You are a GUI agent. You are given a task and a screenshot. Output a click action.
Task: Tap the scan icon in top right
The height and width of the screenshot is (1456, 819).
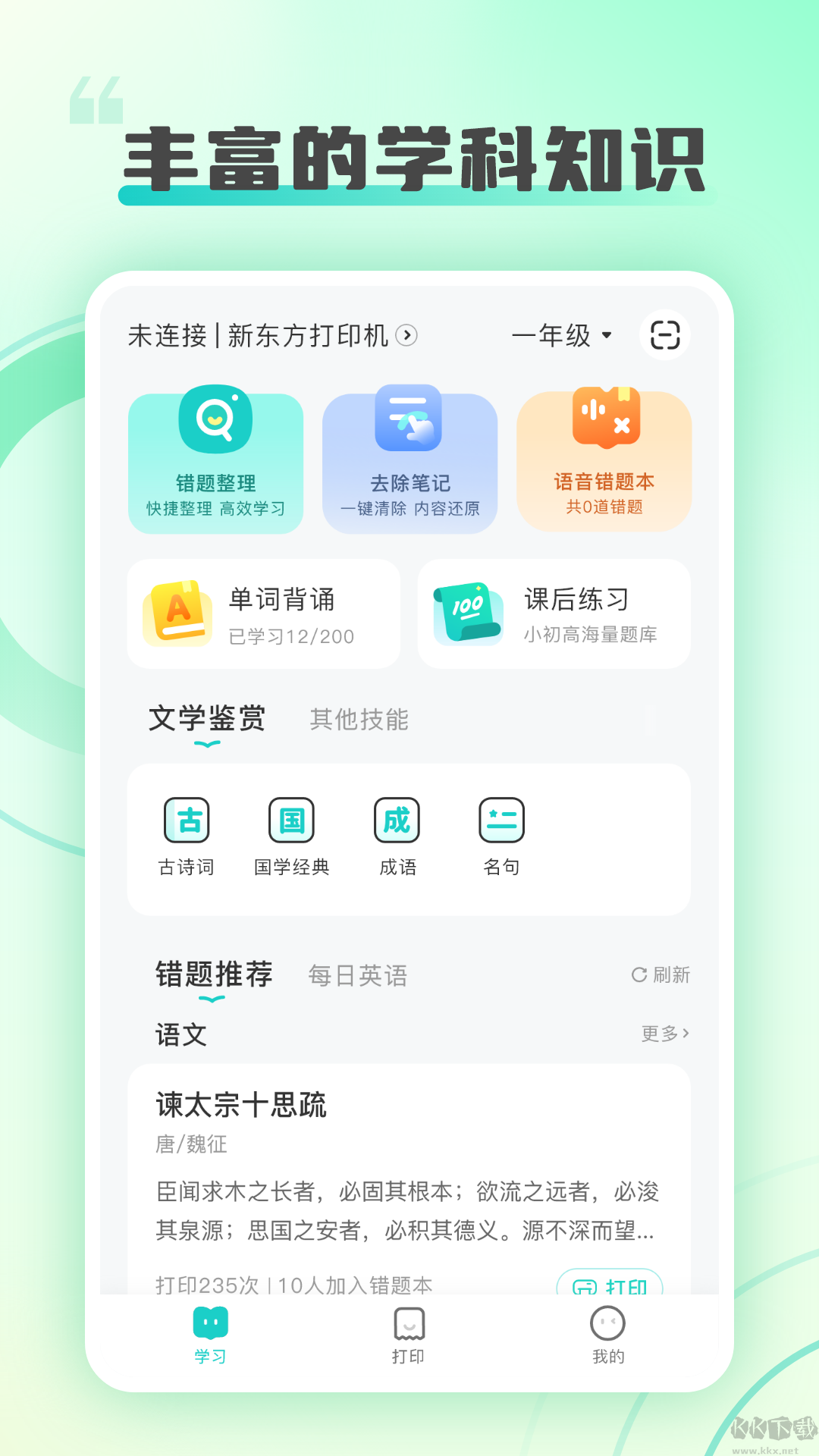(663, 336)
